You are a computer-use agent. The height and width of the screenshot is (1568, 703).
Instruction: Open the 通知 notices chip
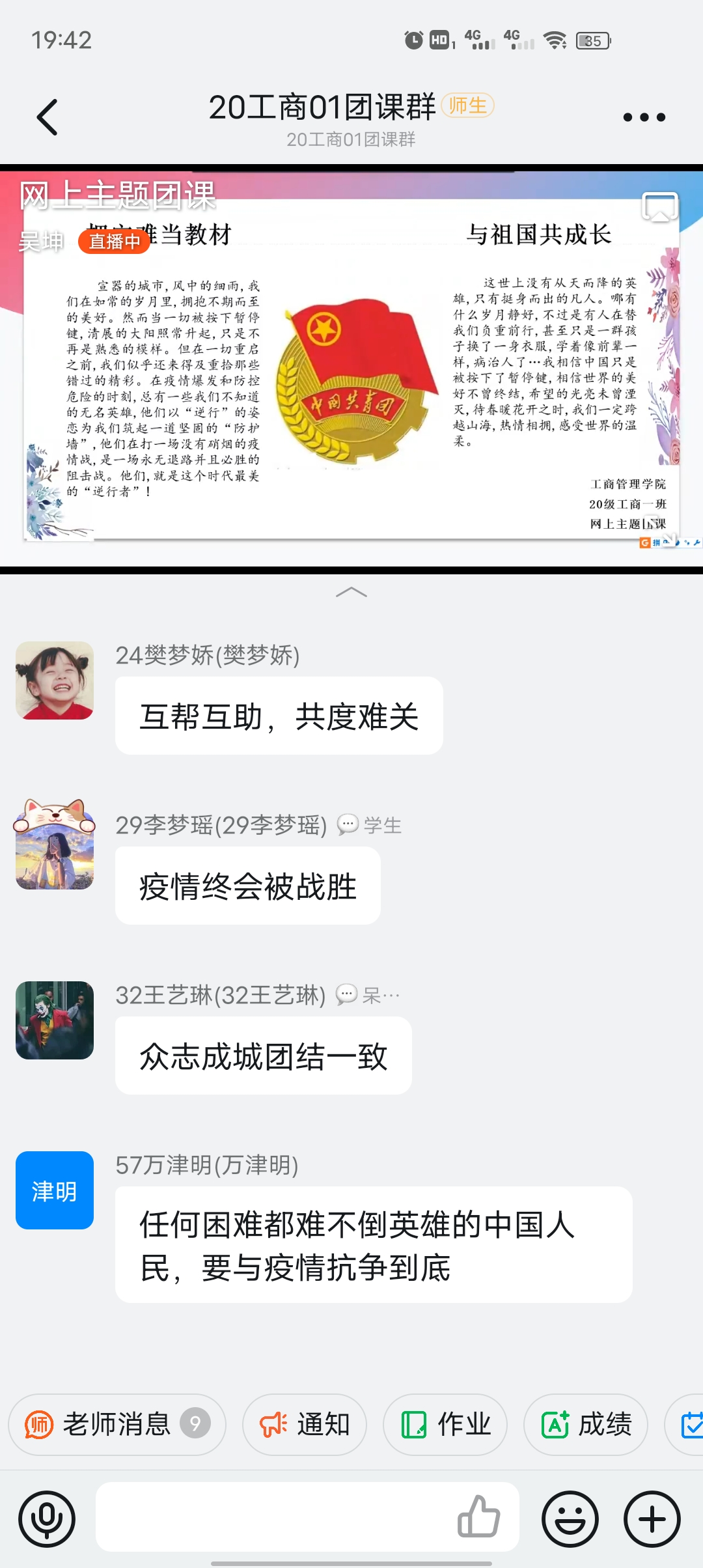(305, 1424)
